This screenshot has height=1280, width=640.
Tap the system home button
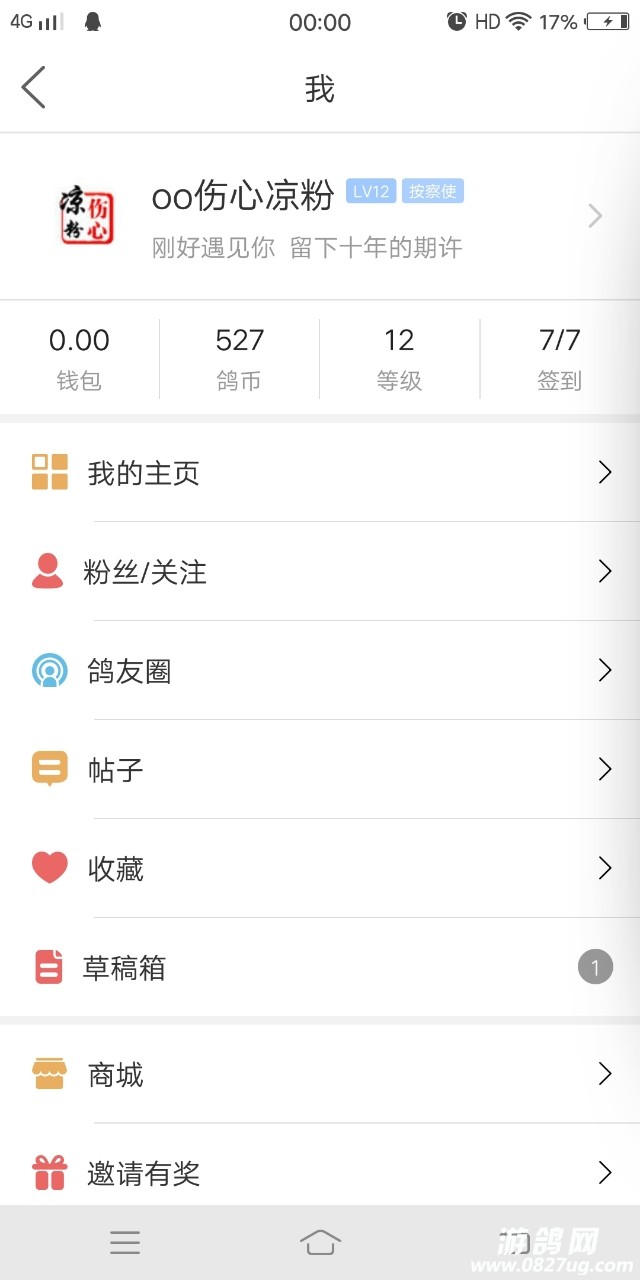(320, 1242)
